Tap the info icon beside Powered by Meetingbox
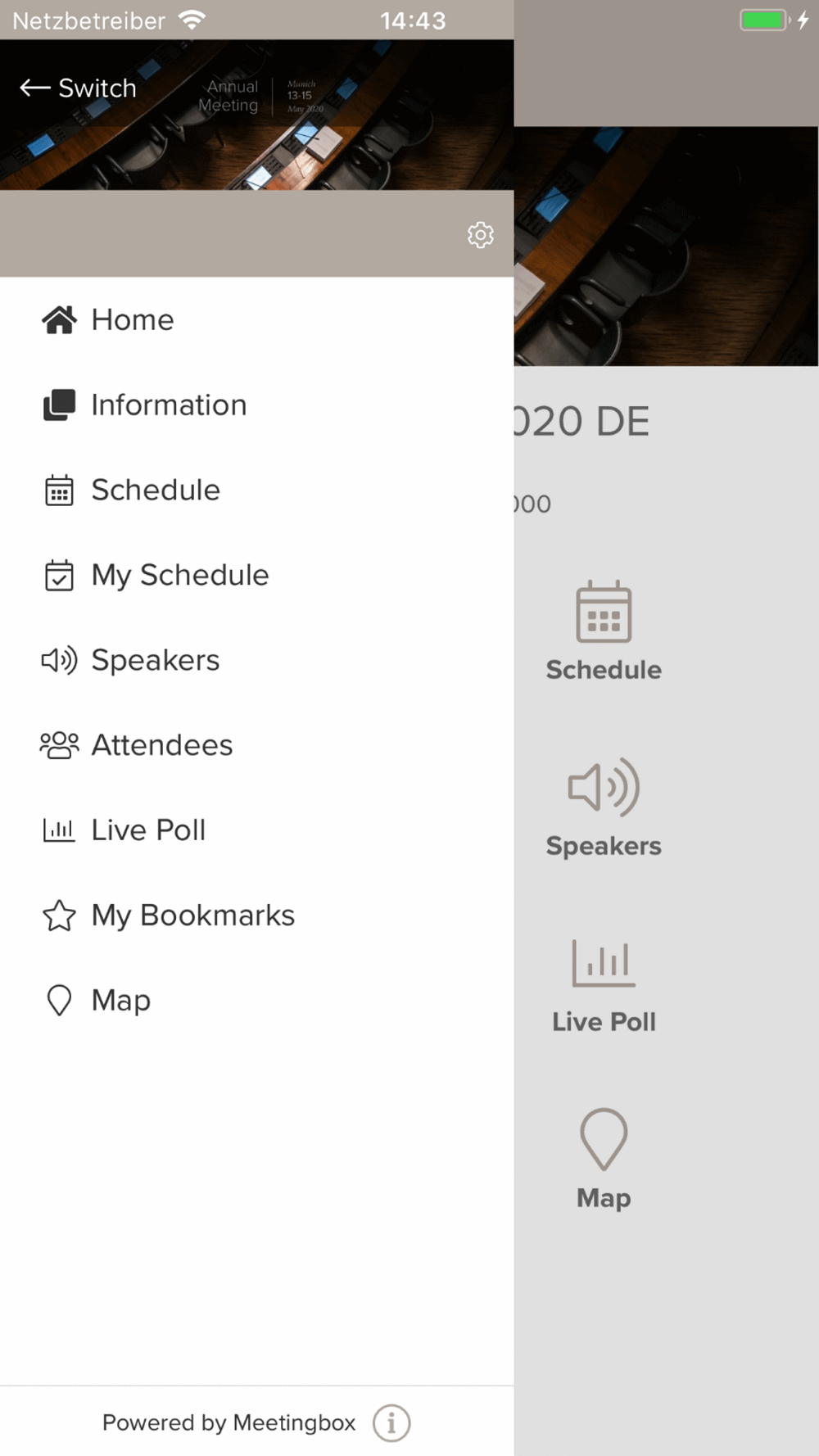The width and height of the screenshot is (819, 1456). pos(391,1423)
